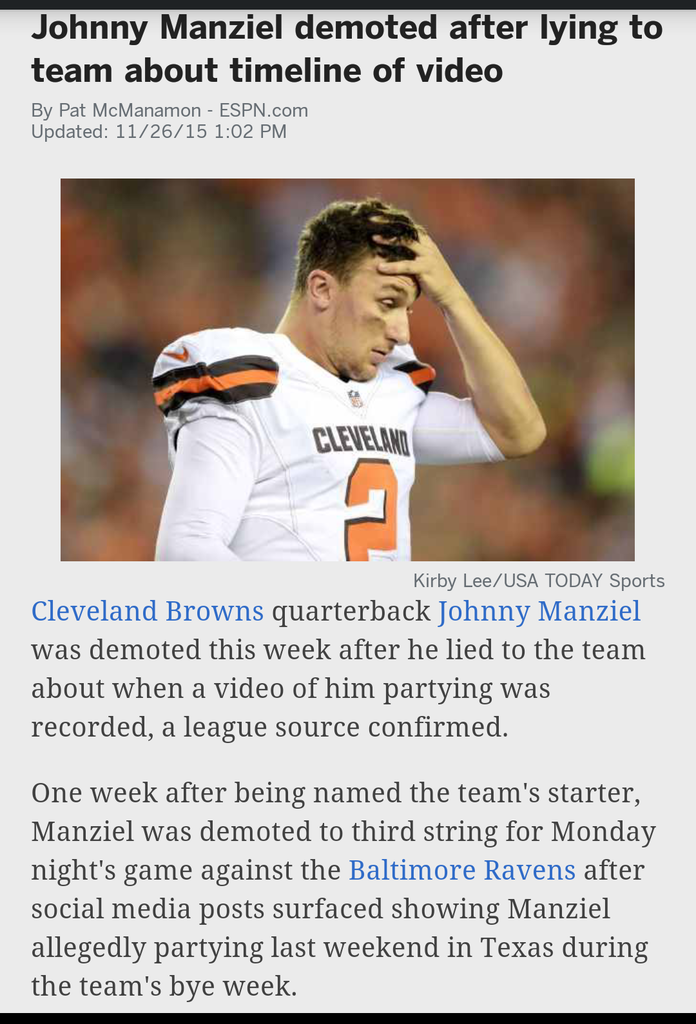Screen dimensions: 696x1024
Task: Open the Johnny Manziel player link
Action: (x=539, y=611)
